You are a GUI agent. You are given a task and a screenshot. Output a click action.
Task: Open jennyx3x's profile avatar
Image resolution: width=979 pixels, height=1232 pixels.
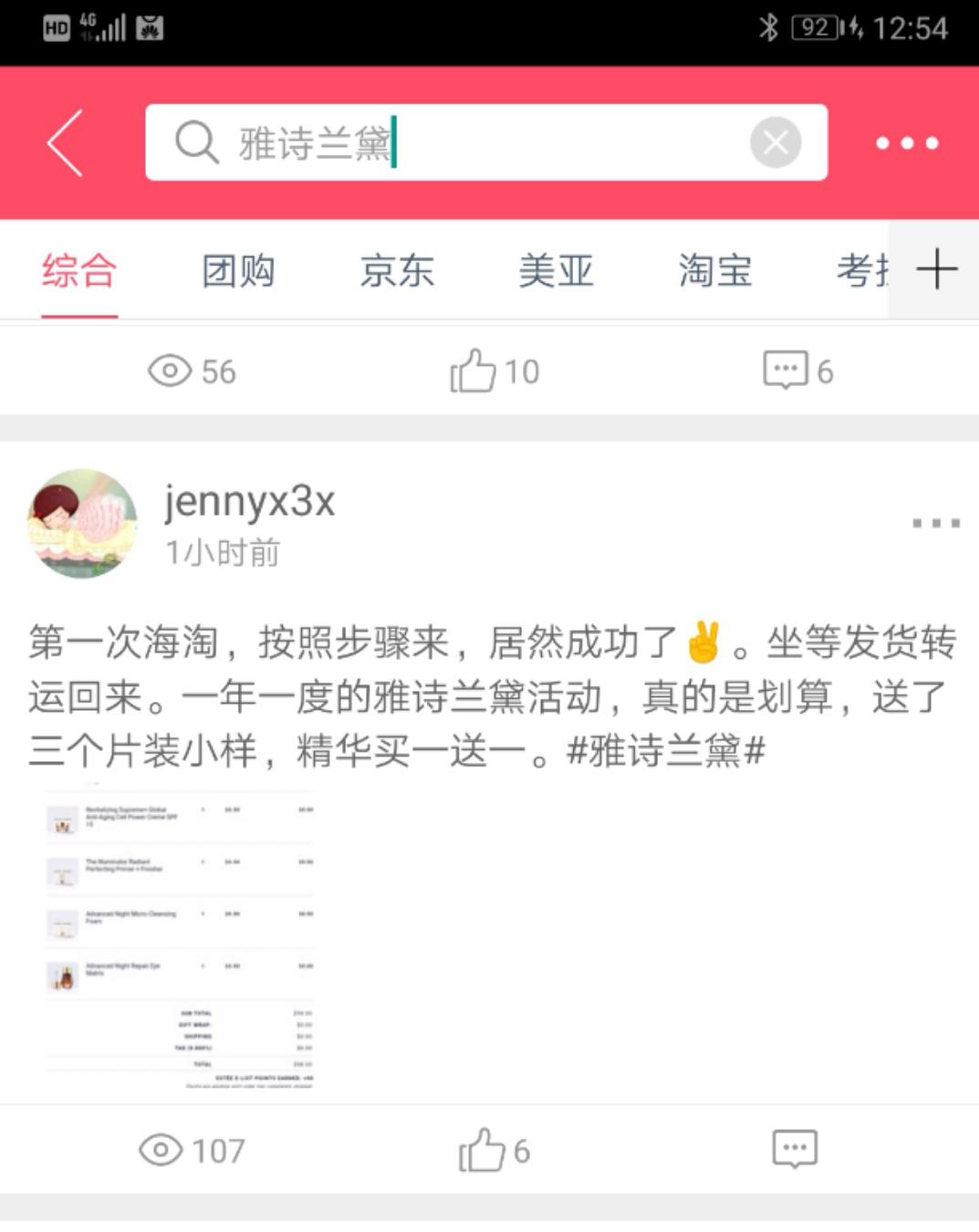click(x=83, y=524)
